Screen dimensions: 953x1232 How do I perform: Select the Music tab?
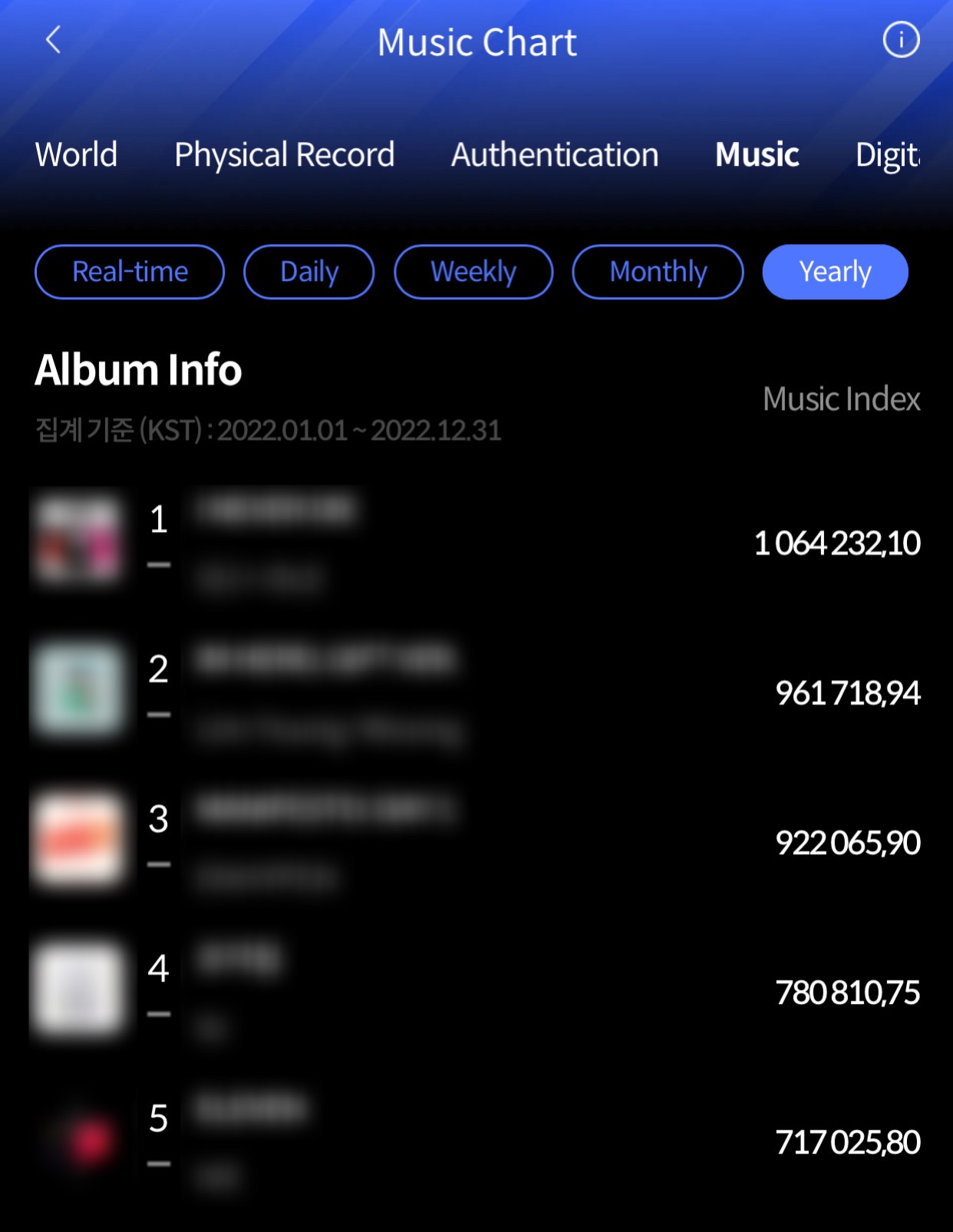(x=757, y=155)
